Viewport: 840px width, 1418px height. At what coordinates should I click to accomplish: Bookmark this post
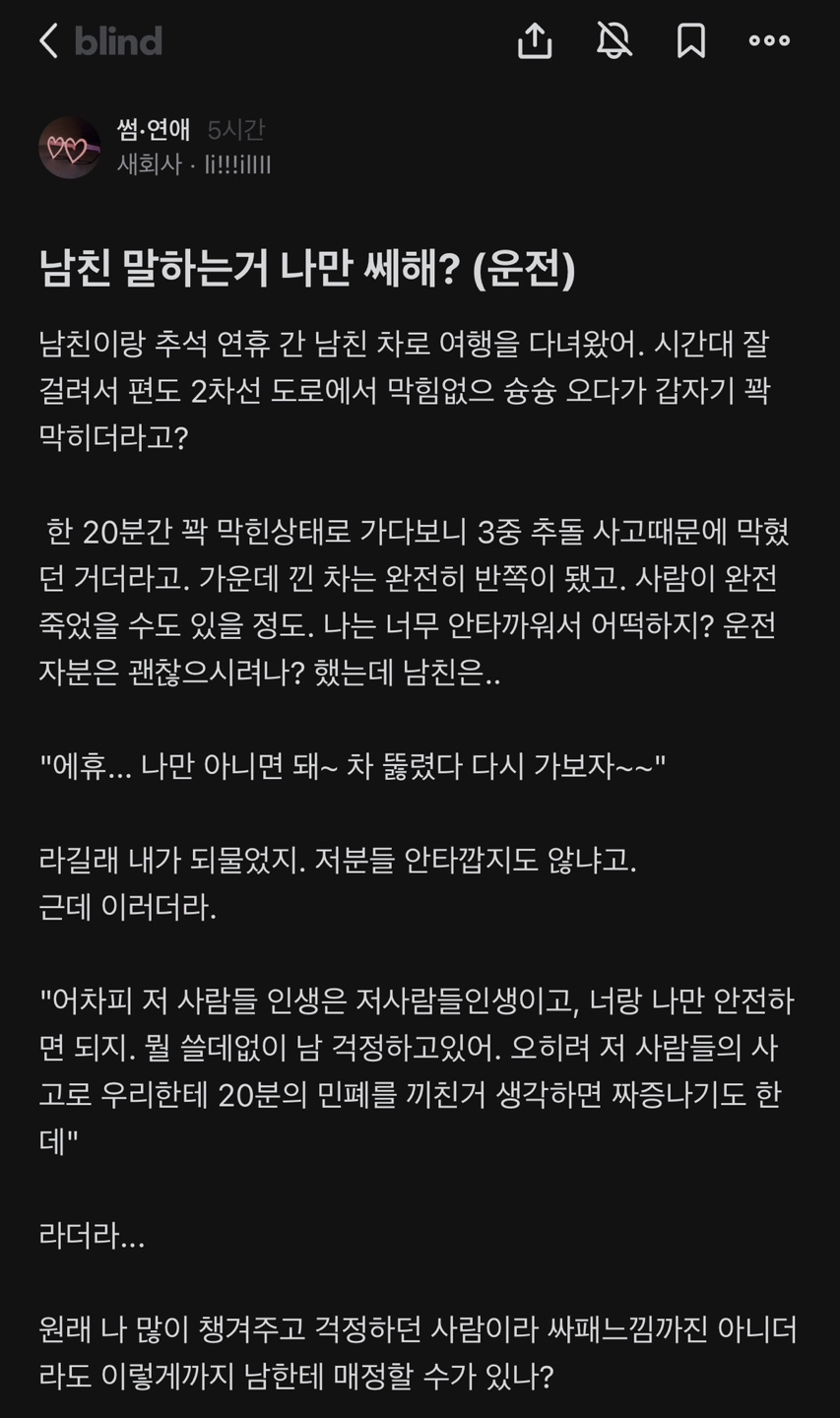pyautogui.click(x=690, y=41)
